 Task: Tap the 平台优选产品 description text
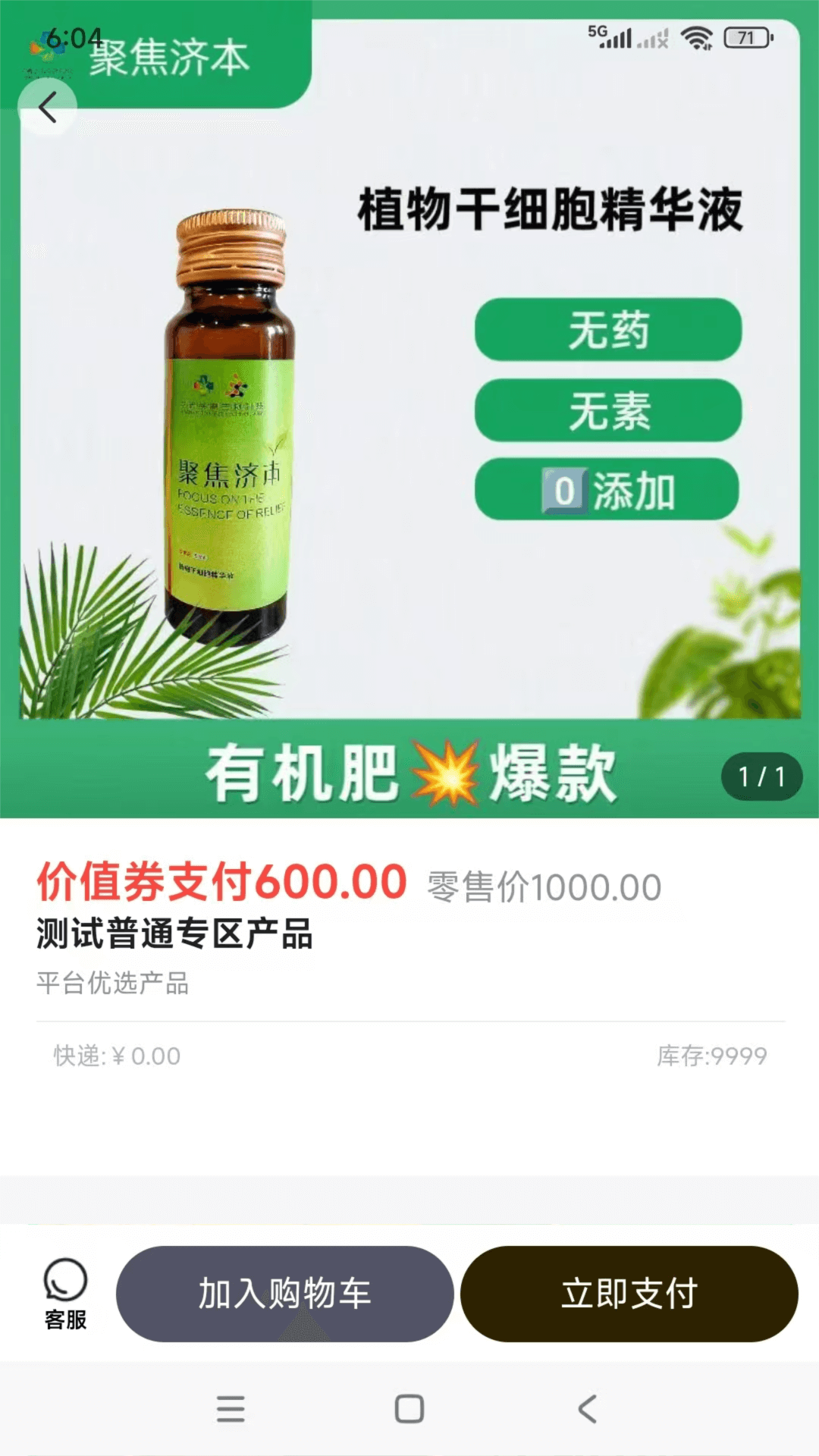[x=114, y=984]
